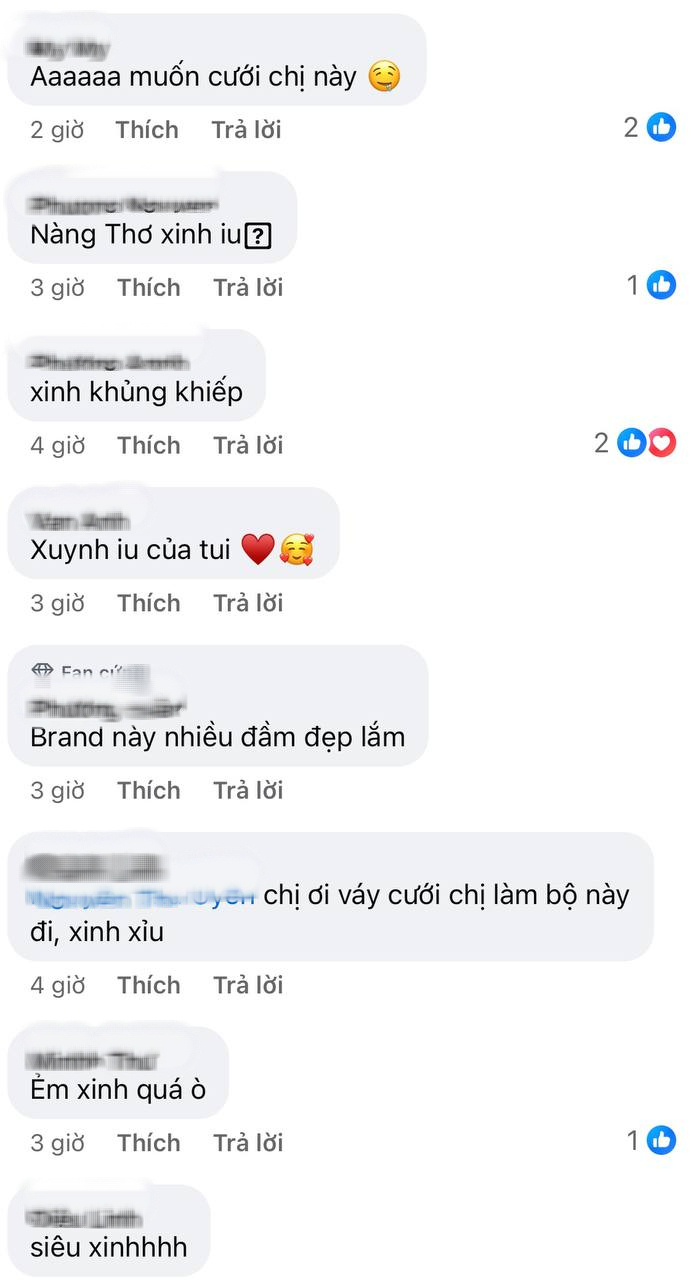
Task: Like the 'Aaaaaa muốn cưới chị này' comment
Action: tap(147, 130)
